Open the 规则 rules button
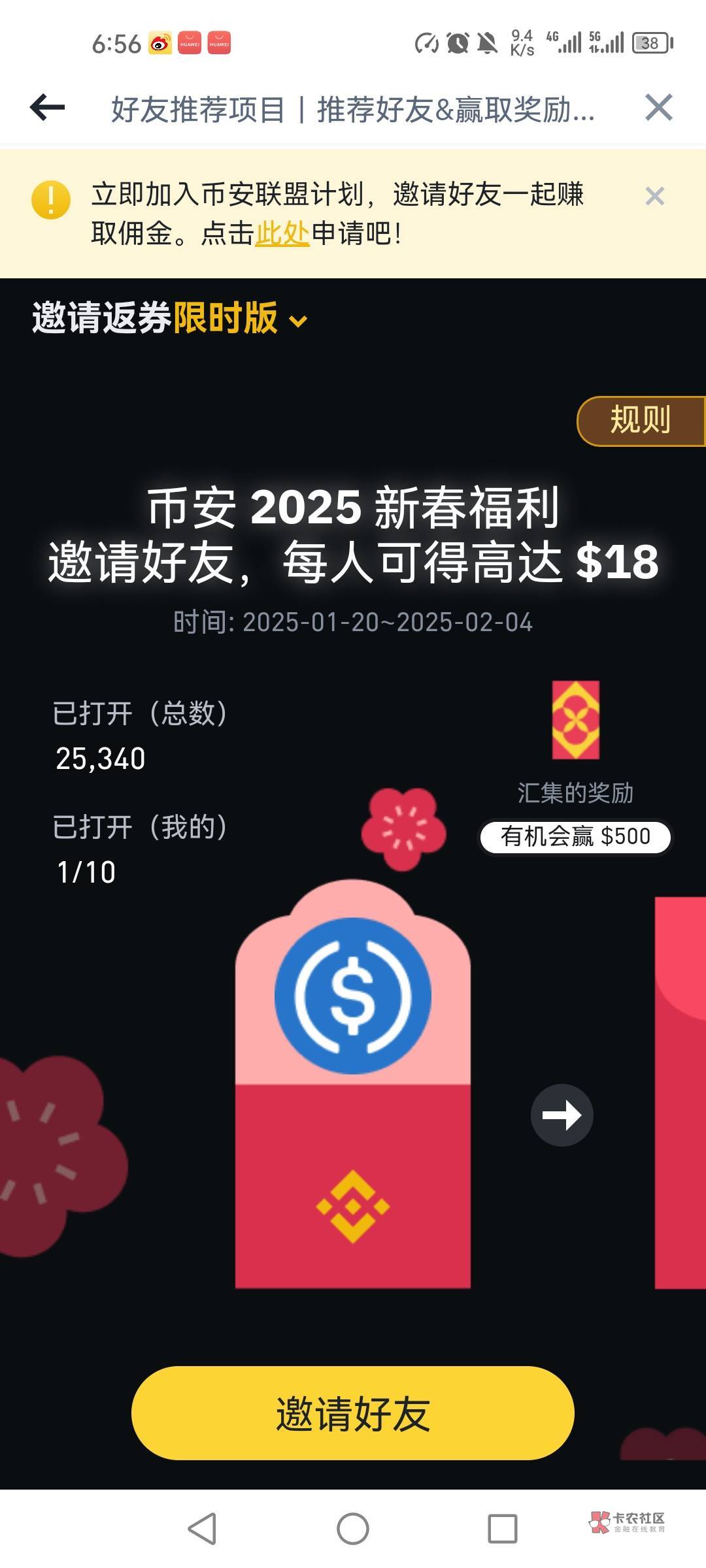 (x=640, y=420)
